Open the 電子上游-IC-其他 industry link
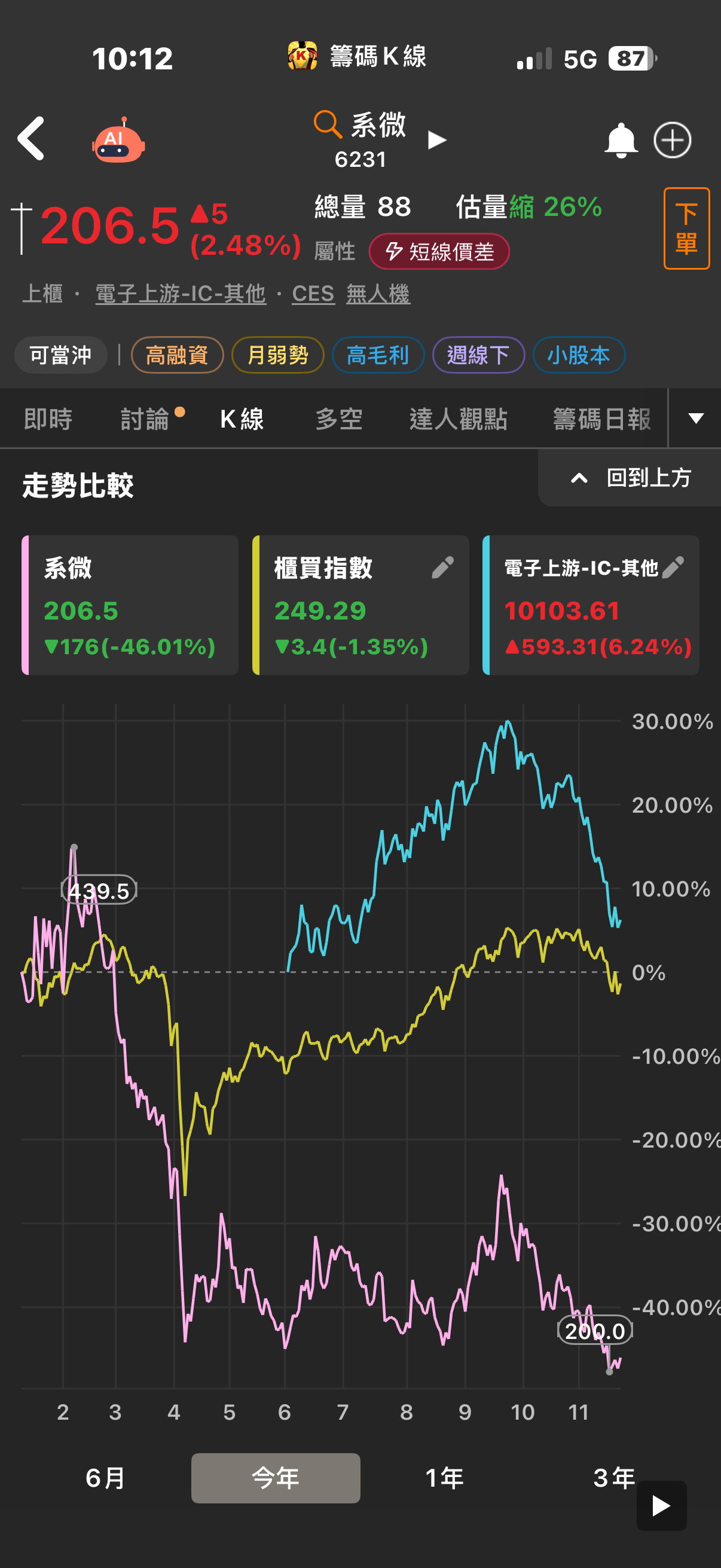Screen dimensions: 721x1568 181,294
